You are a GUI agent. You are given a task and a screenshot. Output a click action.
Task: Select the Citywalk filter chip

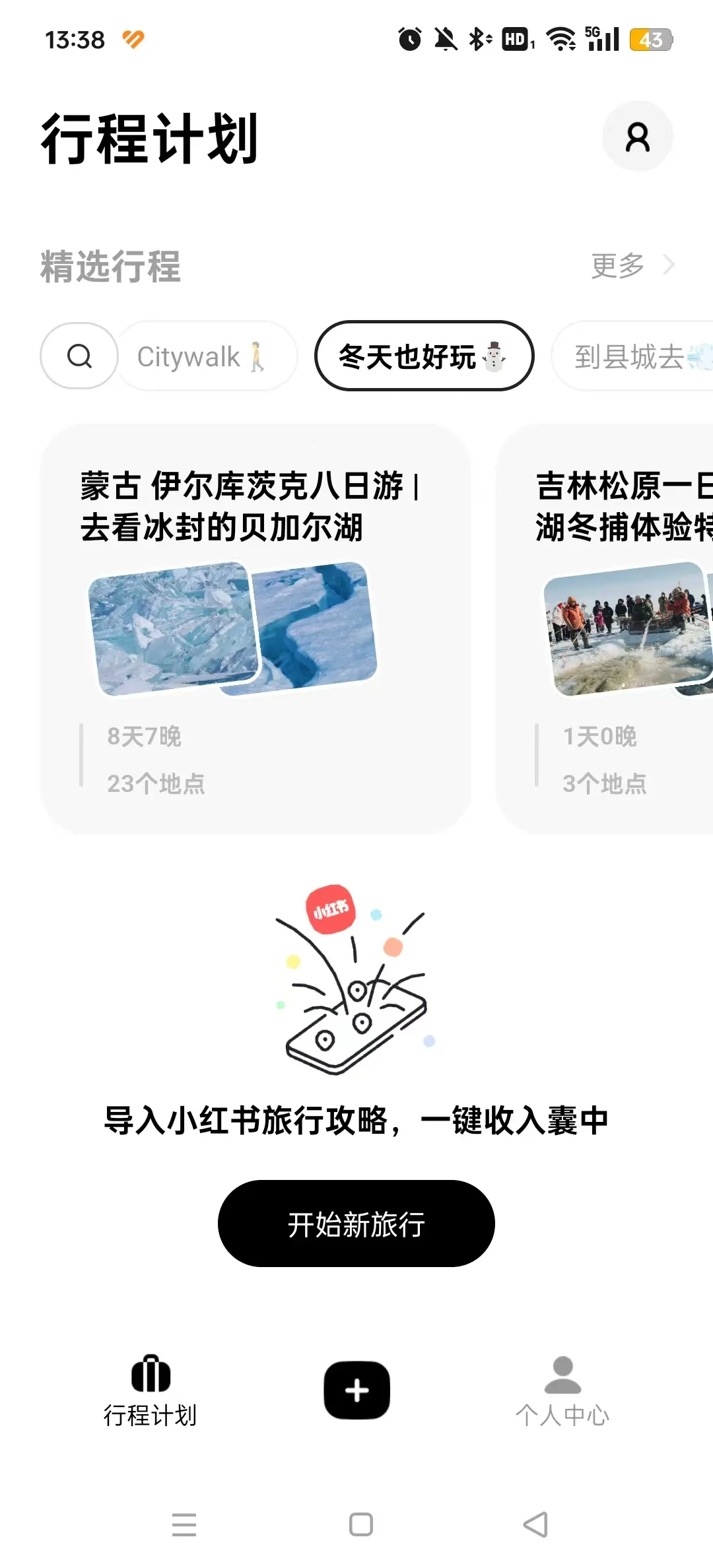coord(207,356)
